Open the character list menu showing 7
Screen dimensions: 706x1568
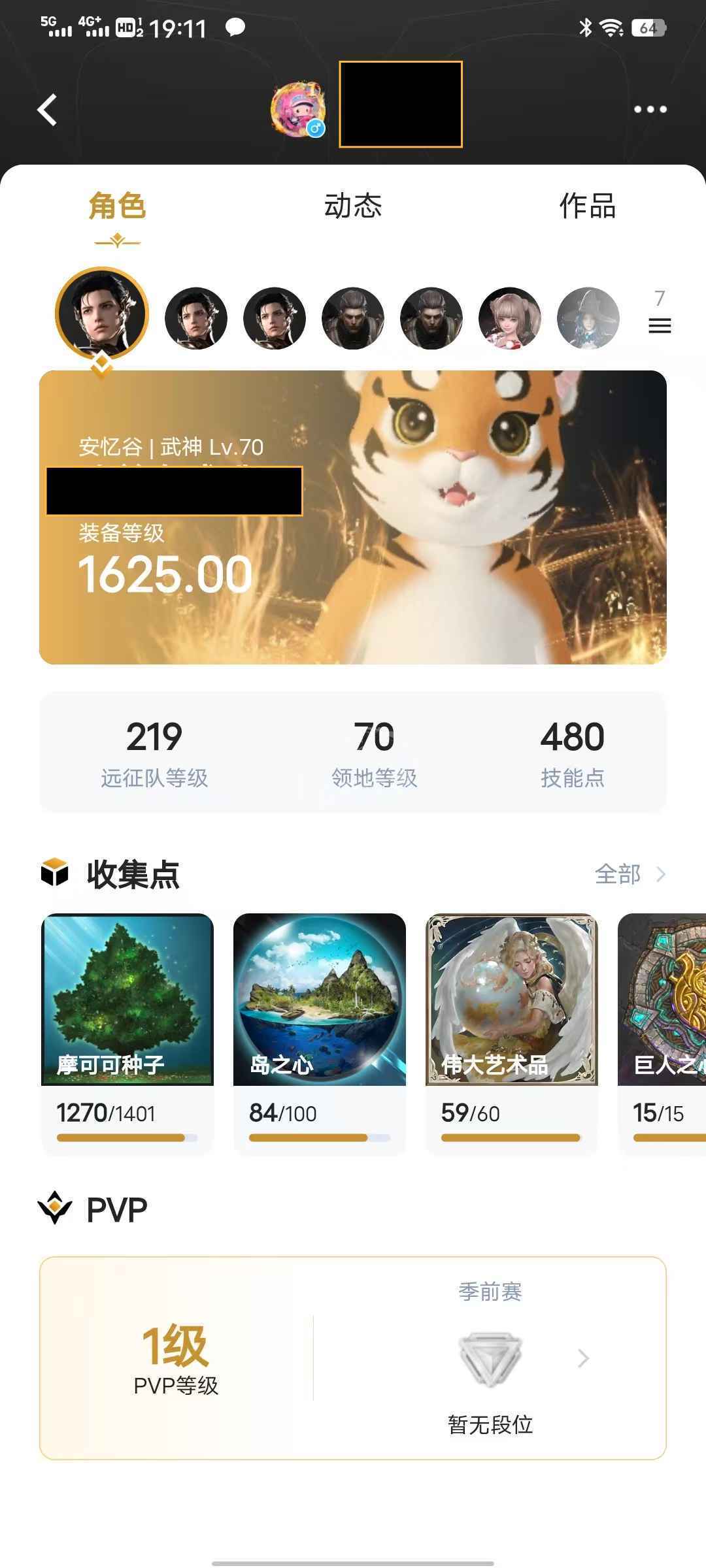point(659,314)
